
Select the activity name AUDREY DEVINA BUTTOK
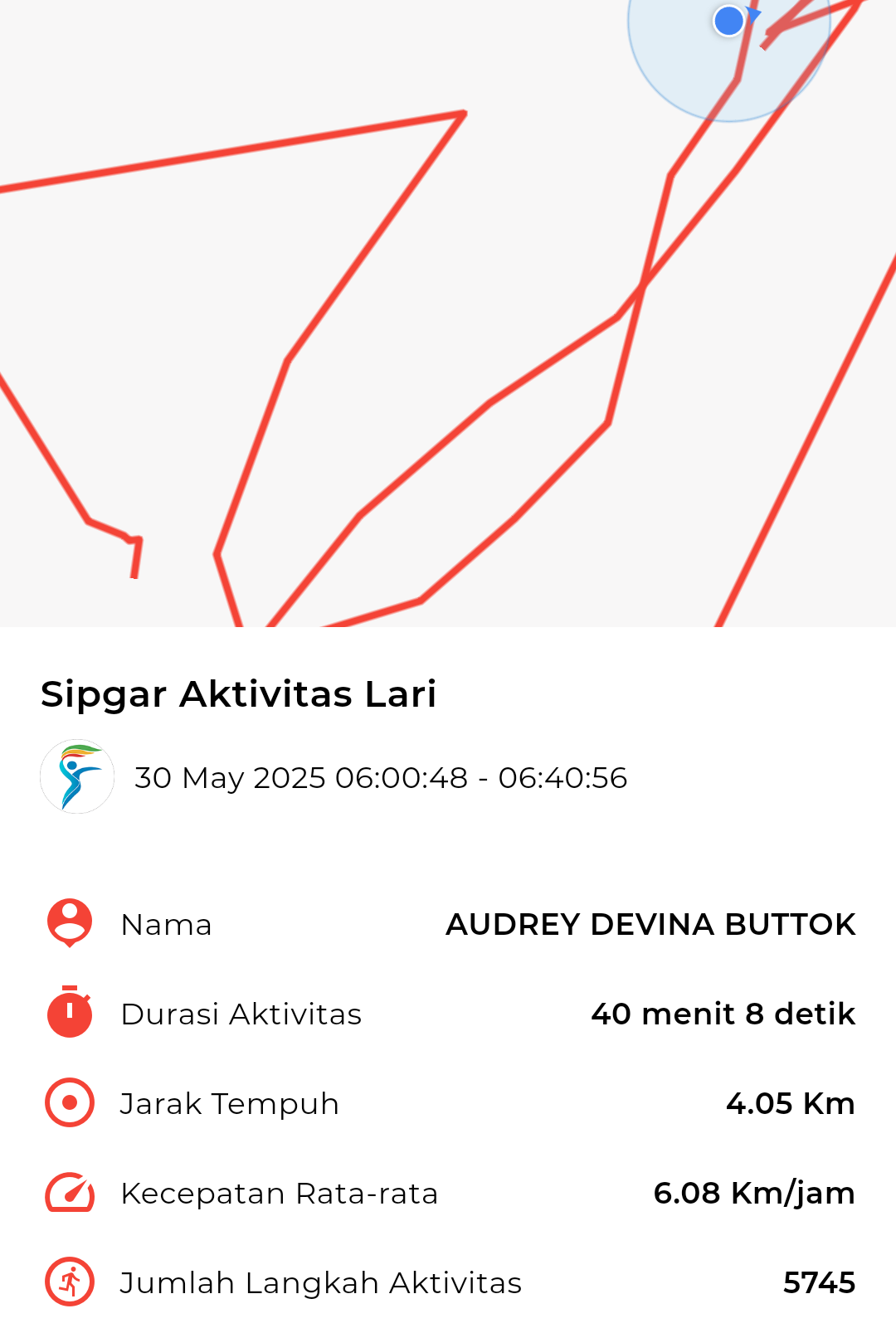[x=650, y=924]
